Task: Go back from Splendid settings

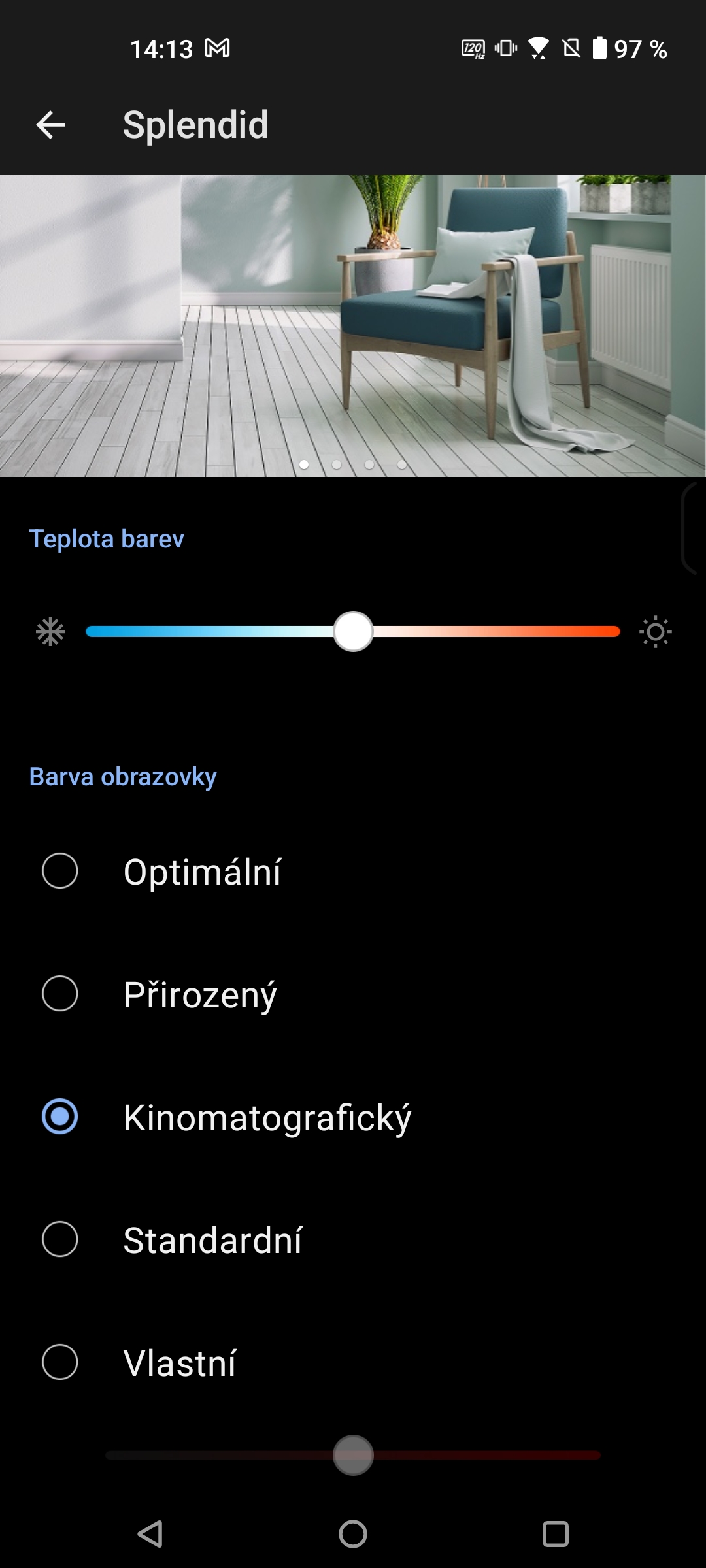Action: [50, 125]
